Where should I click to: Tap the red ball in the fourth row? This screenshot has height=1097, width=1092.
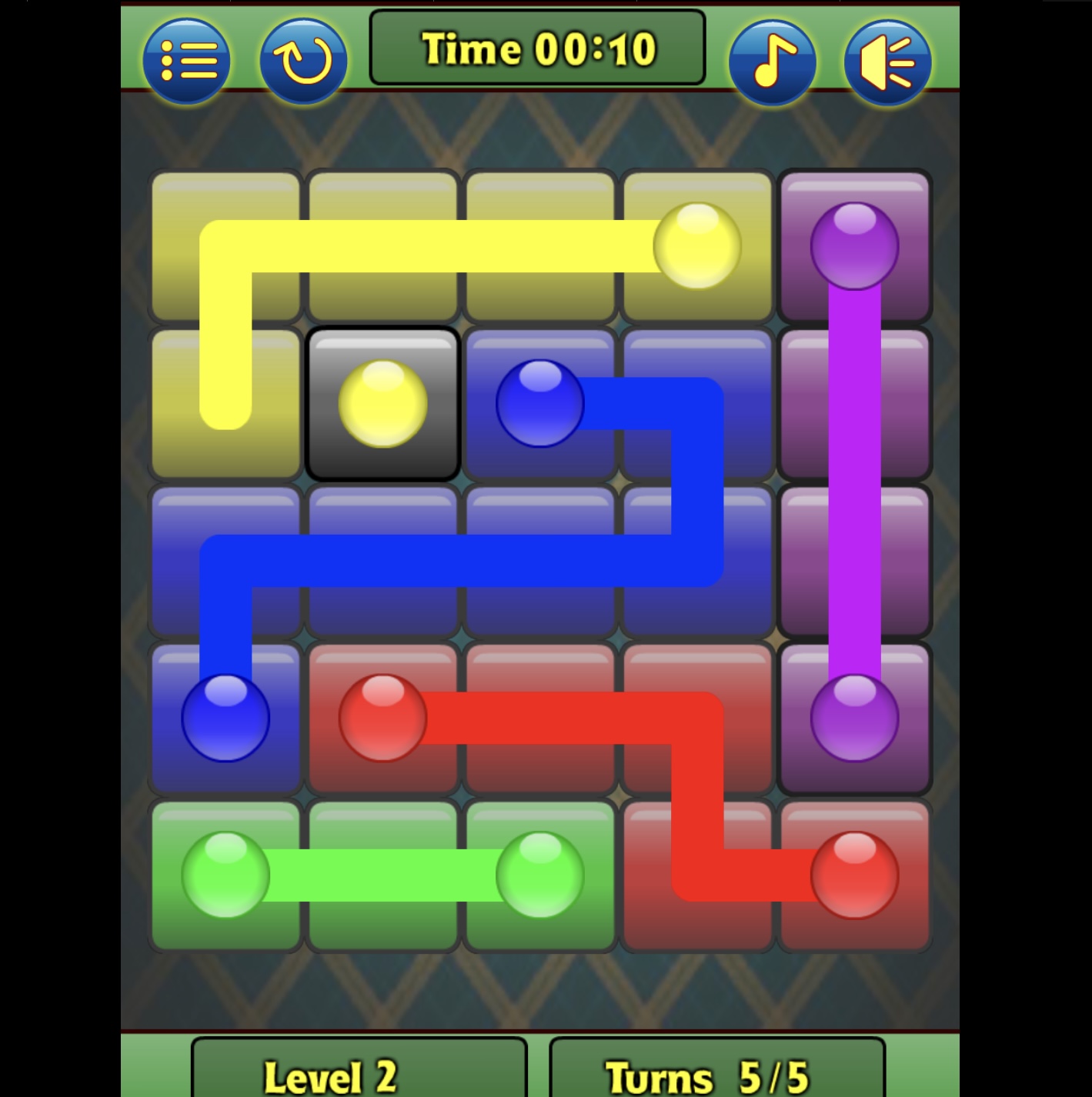pos(382,718)
